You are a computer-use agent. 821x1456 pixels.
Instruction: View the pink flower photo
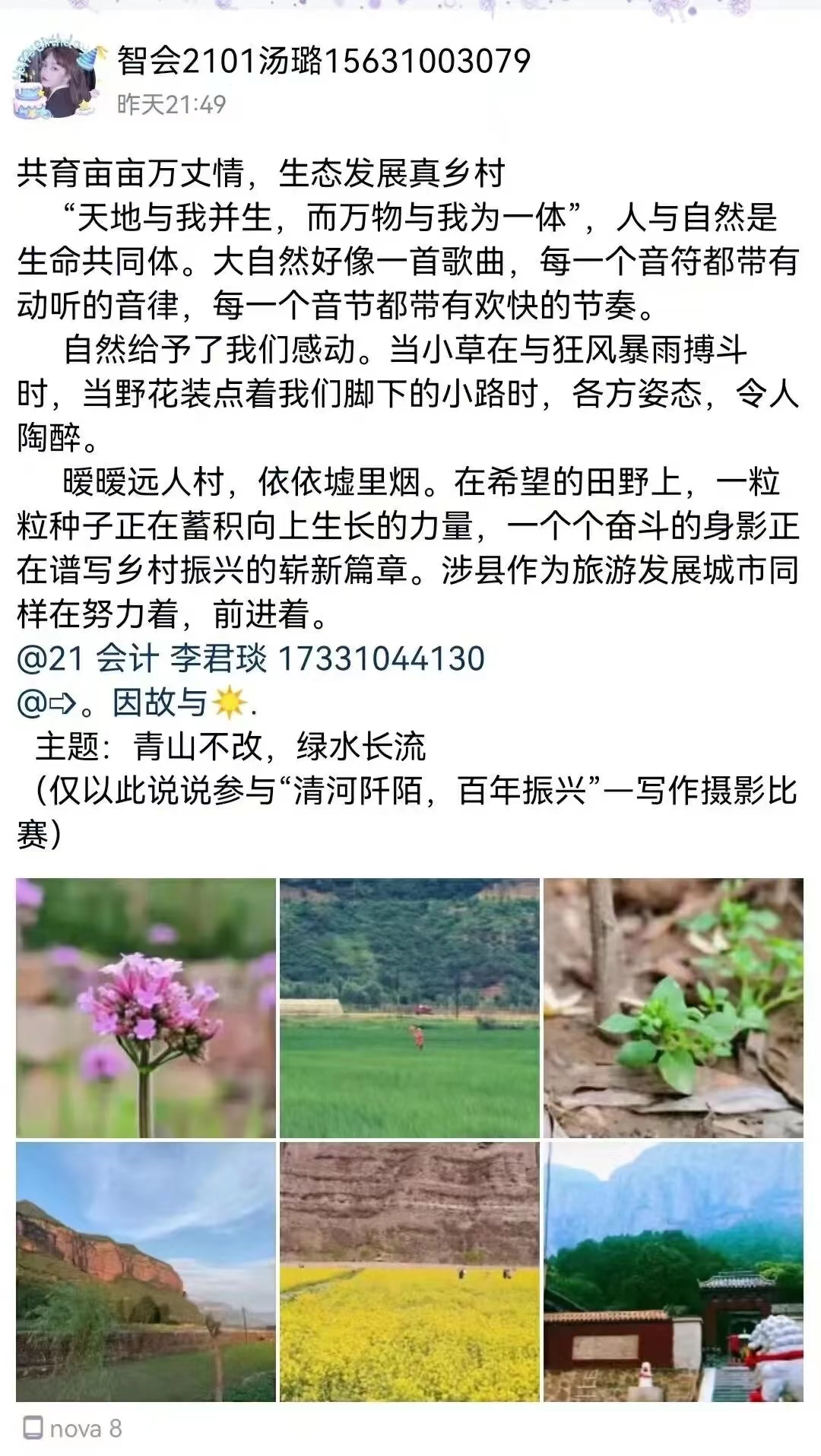pyautogui.click(x=146, y=1008)
